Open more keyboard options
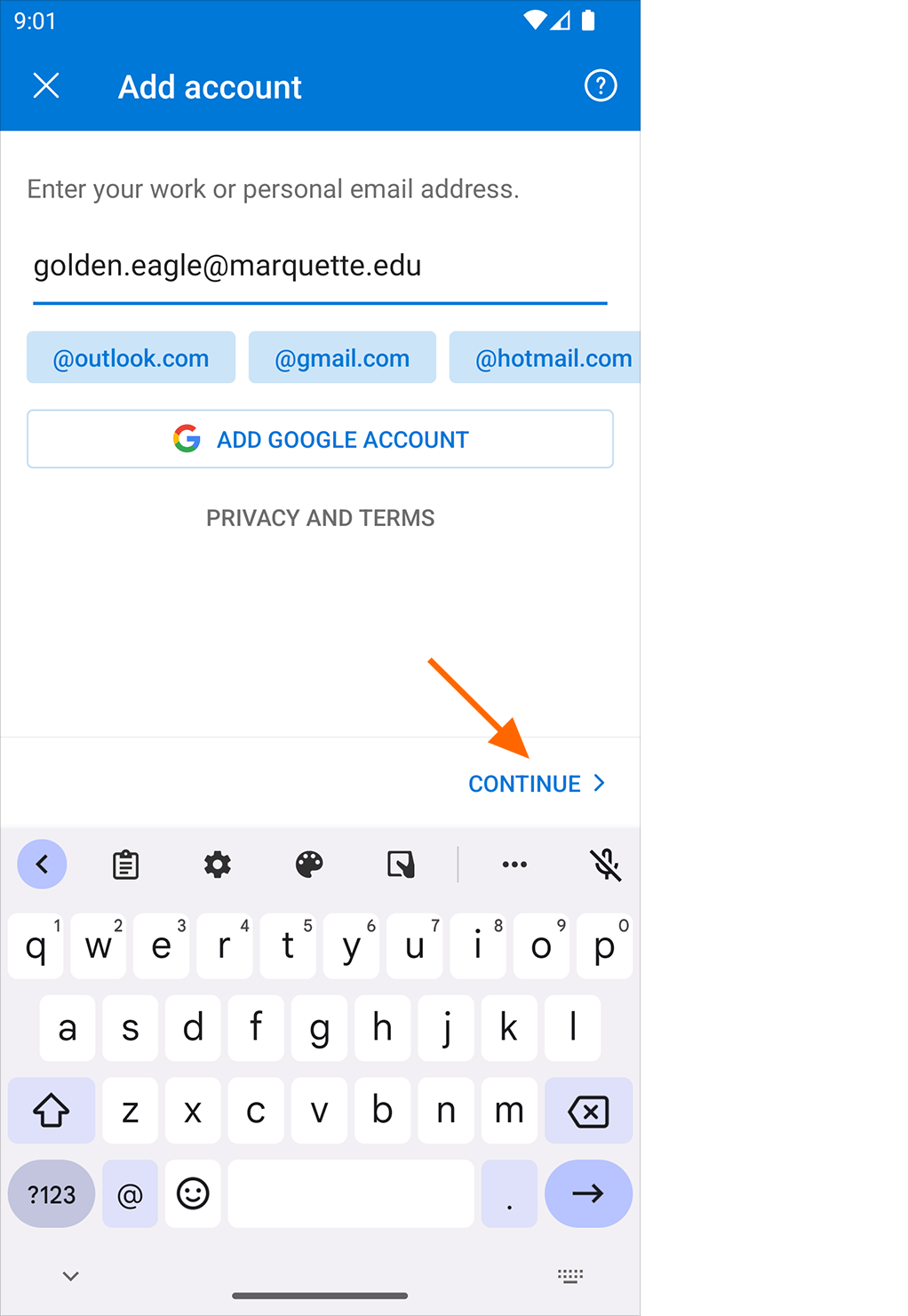The image size is (908, 1316). 514,865
